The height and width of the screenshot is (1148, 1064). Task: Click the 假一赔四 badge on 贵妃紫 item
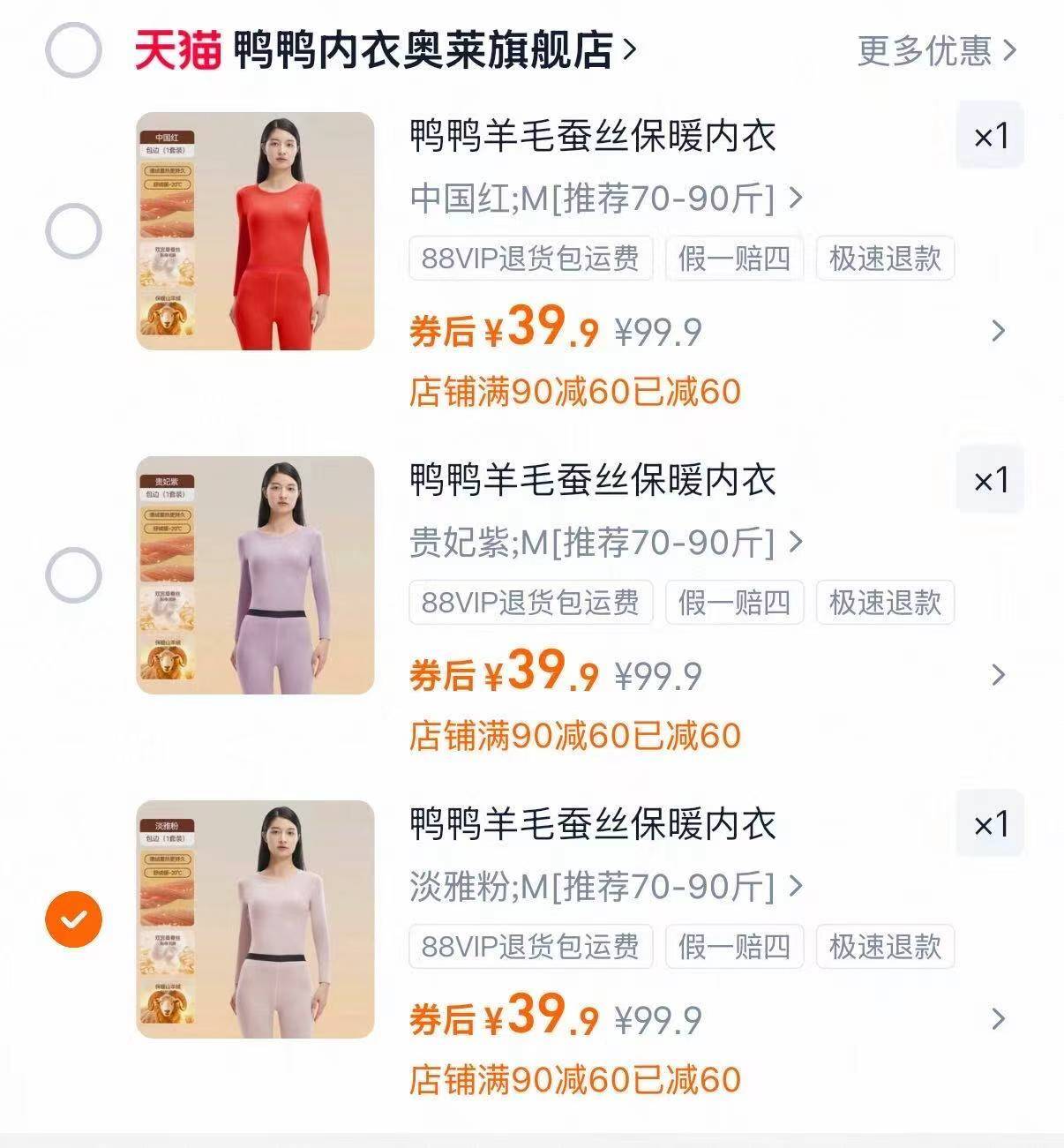(x=735, y=602)
